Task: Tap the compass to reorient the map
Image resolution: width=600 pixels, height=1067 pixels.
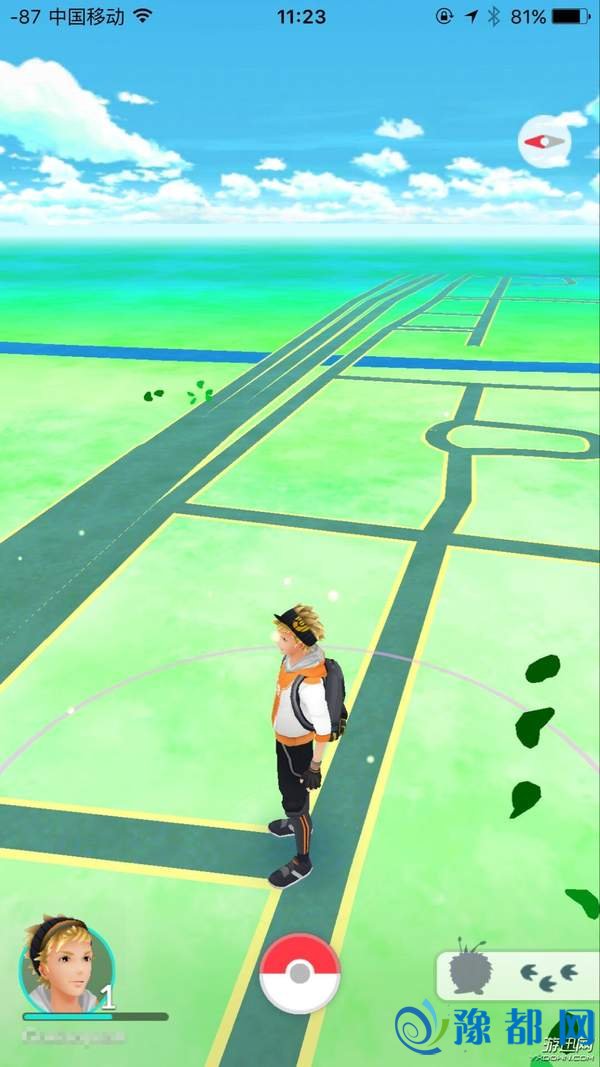Action: coord(544,142)
